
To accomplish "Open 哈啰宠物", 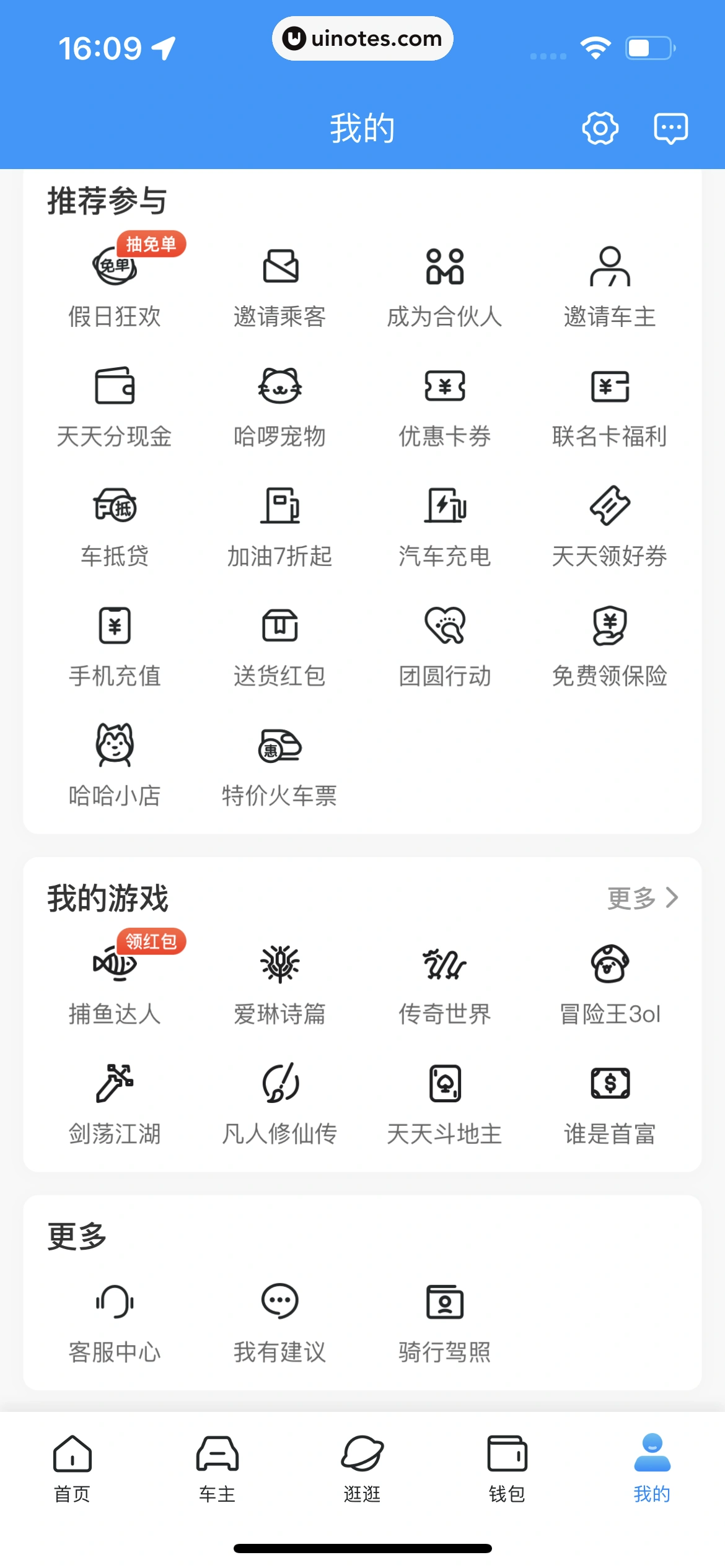I will [279, 403].
